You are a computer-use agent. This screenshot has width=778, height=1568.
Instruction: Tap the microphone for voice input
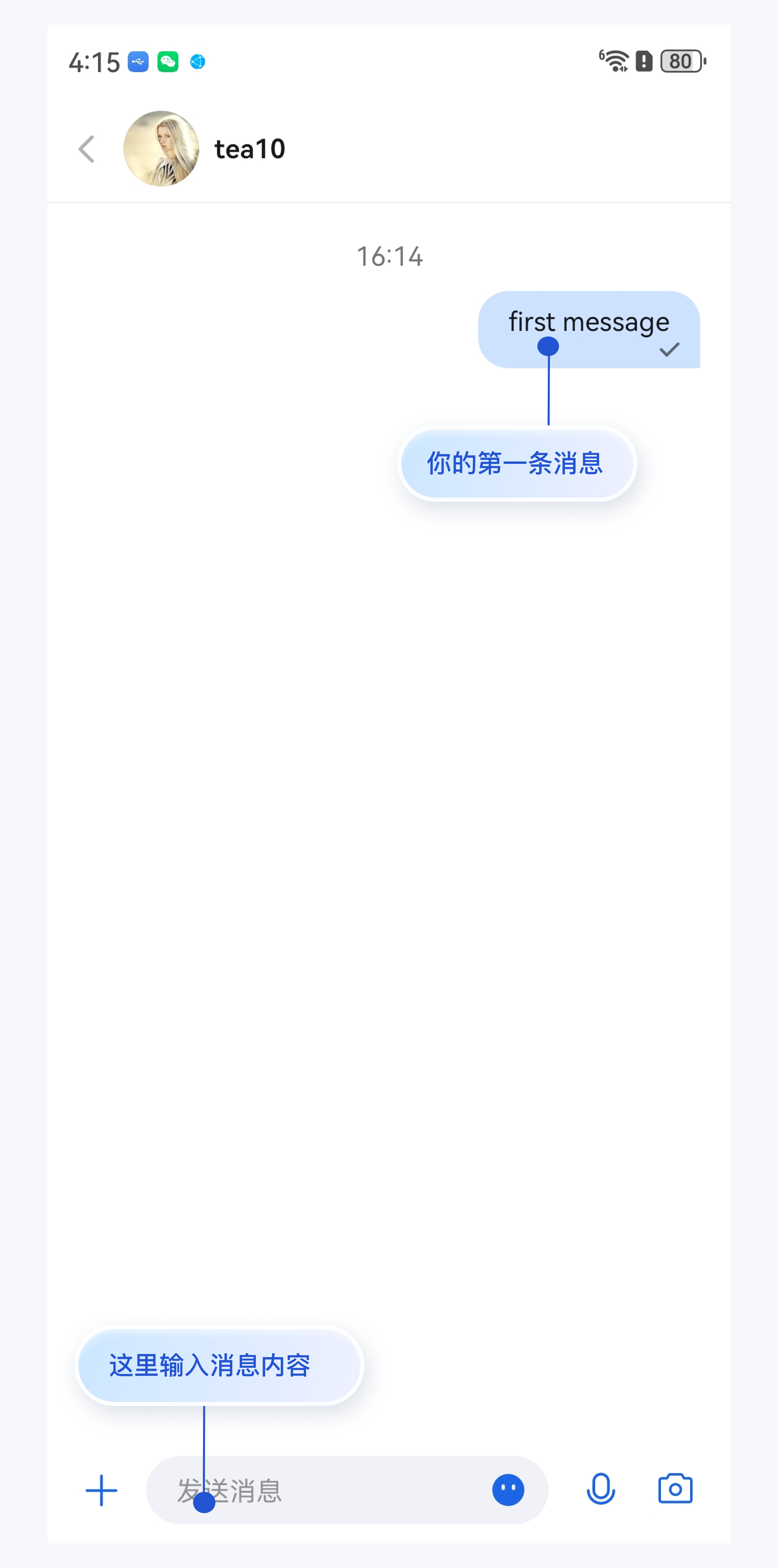600,1490
